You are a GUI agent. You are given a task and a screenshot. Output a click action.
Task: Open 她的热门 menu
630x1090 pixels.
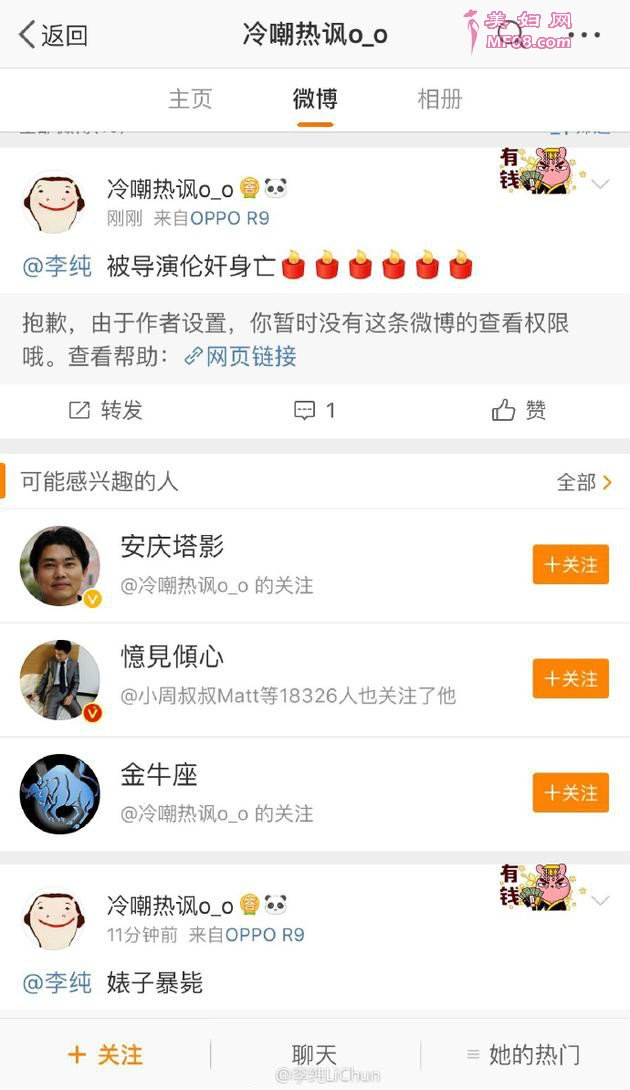point(523,1054)
